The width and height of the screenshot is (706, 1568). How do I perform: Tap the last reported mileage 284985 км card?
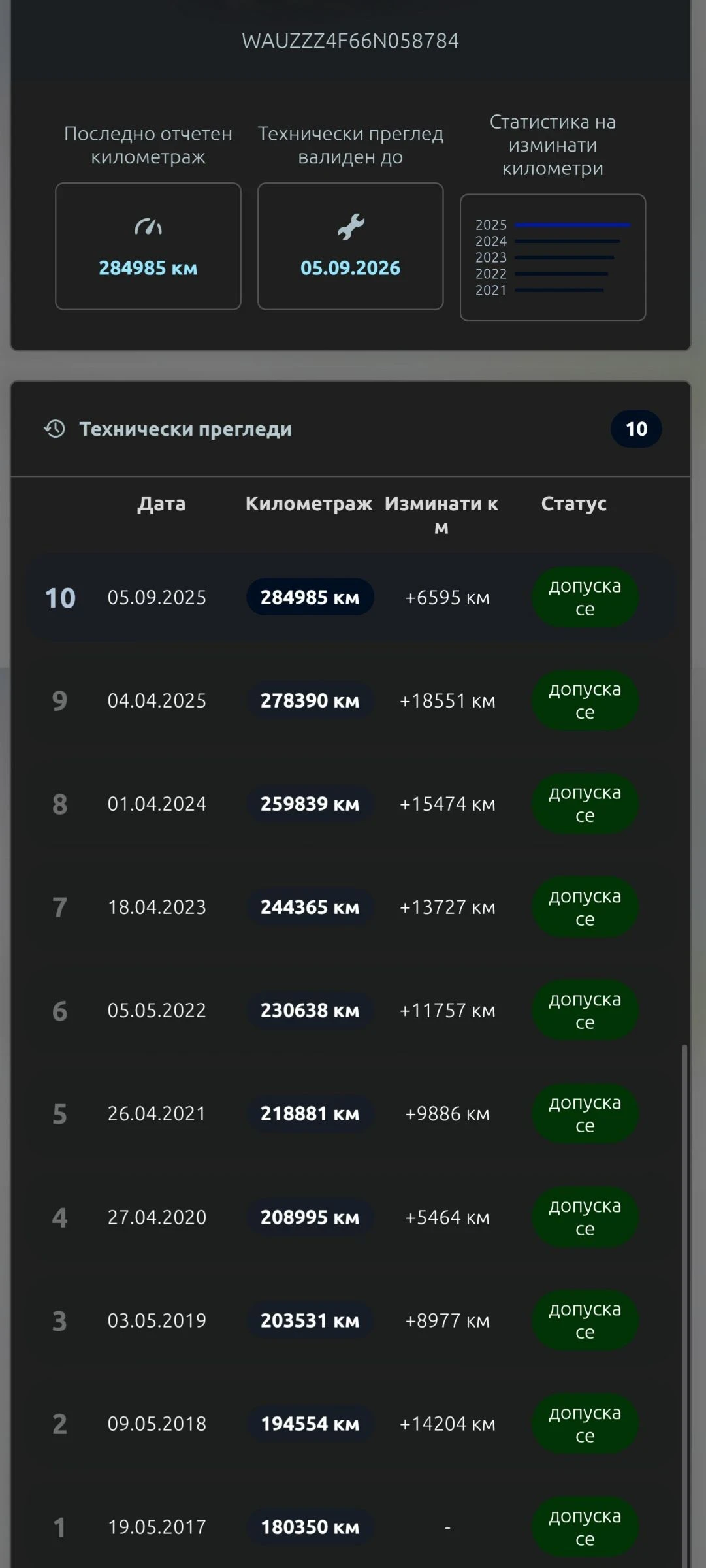point(148,246)
